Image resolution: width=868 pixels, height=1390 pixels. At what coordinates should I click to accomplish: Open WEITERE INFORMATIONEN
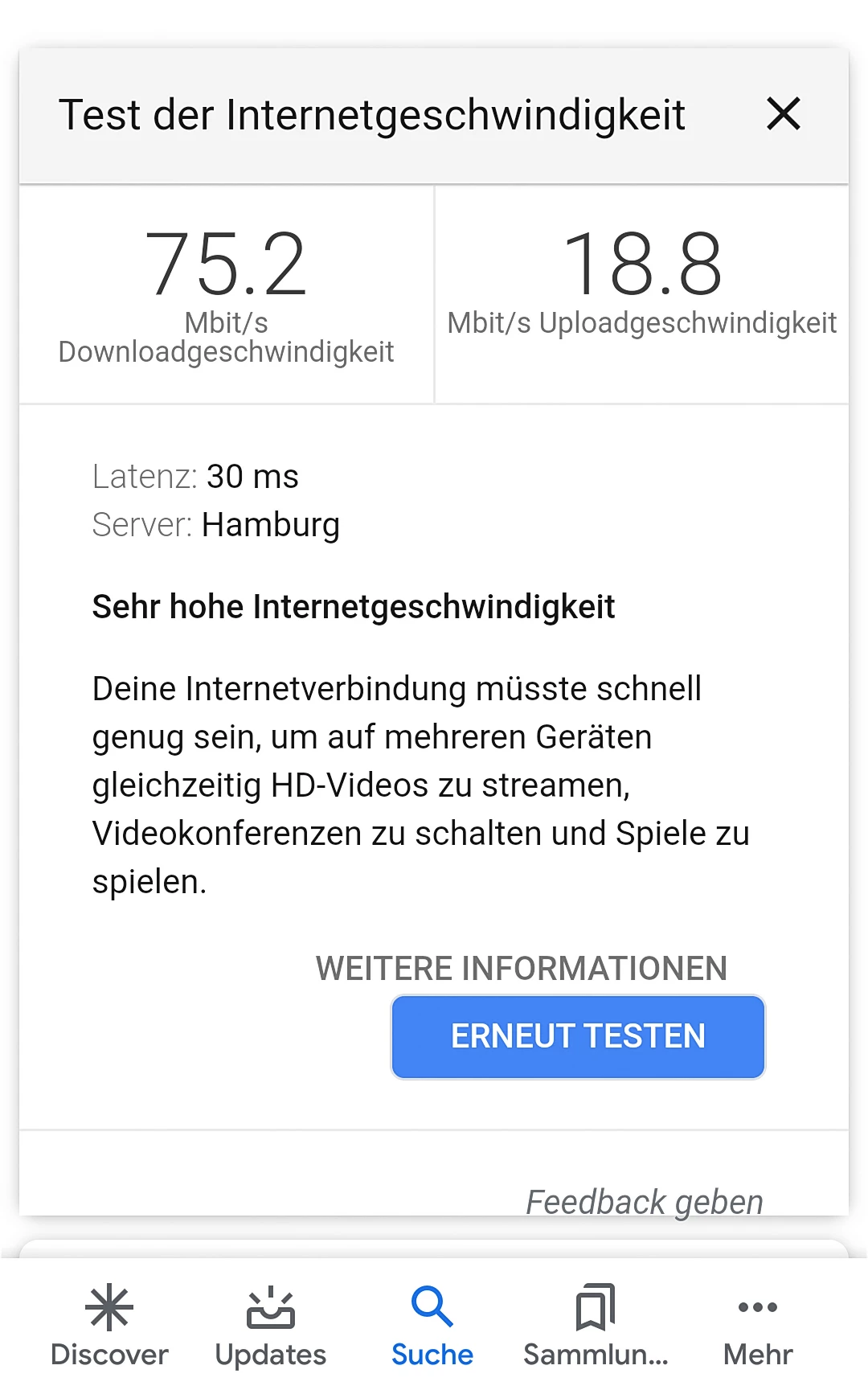[x=521, y=968]
